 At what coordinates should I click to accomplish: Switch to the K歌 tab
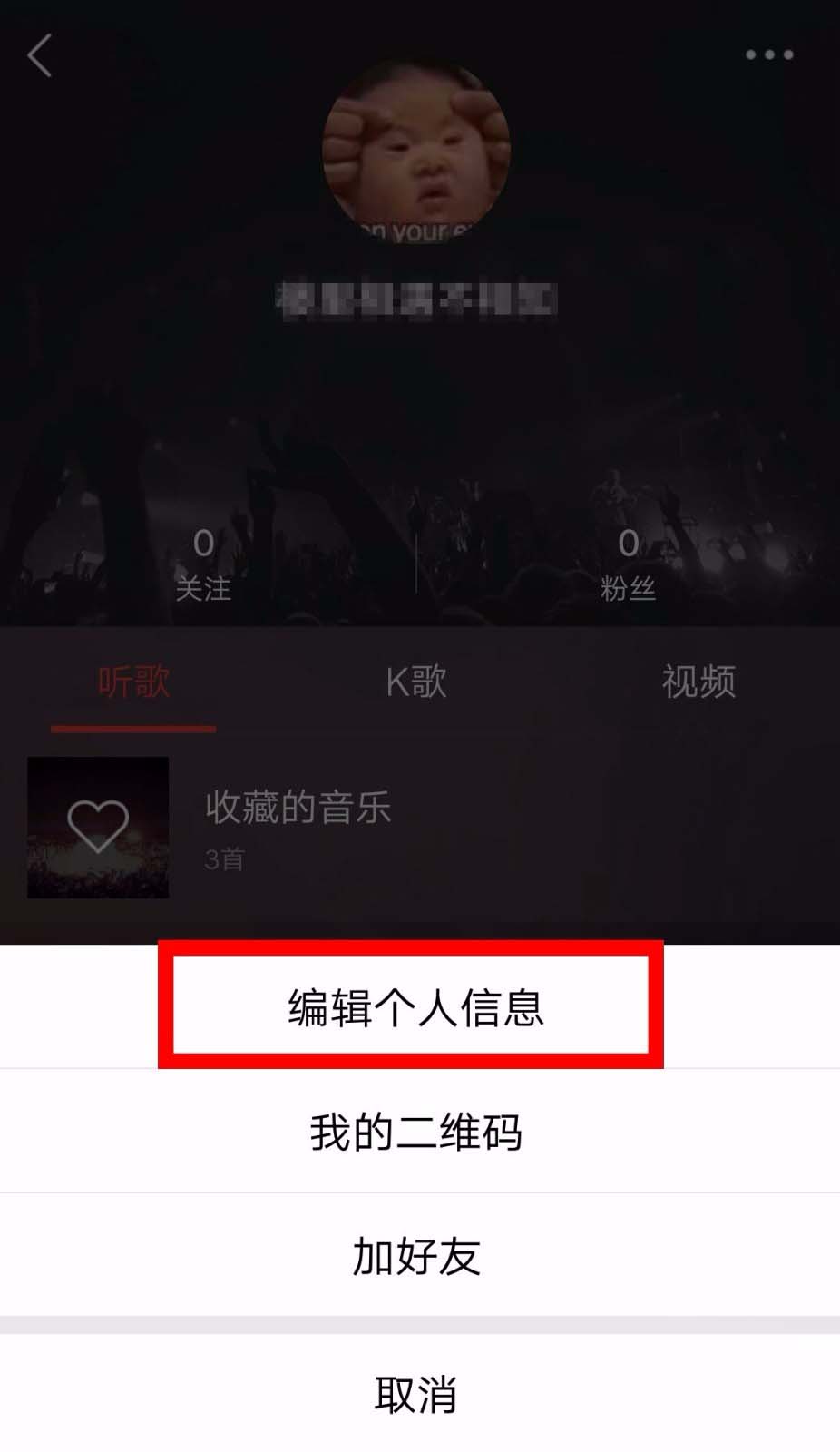(x=416, y=682)
